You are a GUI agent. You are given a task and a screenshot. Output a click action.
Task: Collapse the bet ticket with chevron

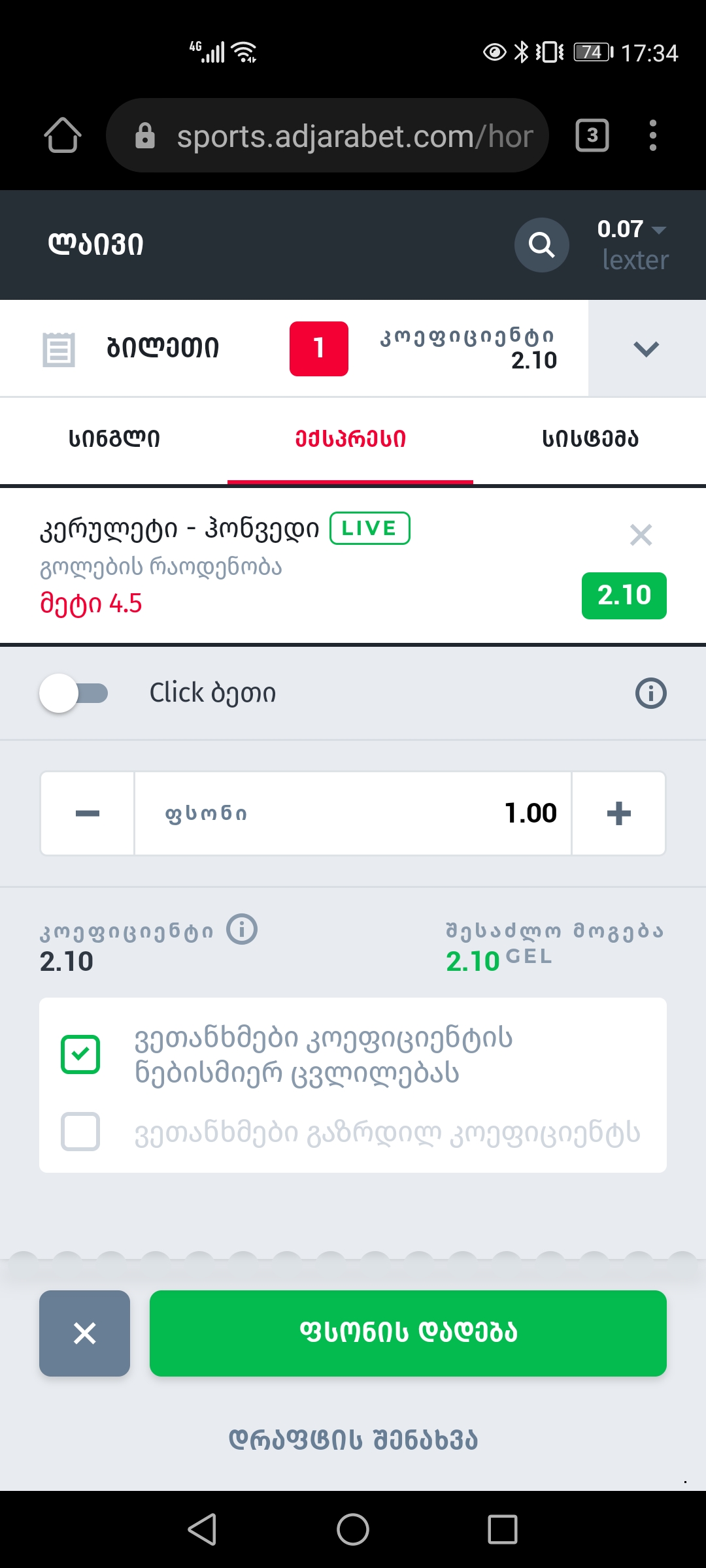pyautogui.click(x=646, y=348)
